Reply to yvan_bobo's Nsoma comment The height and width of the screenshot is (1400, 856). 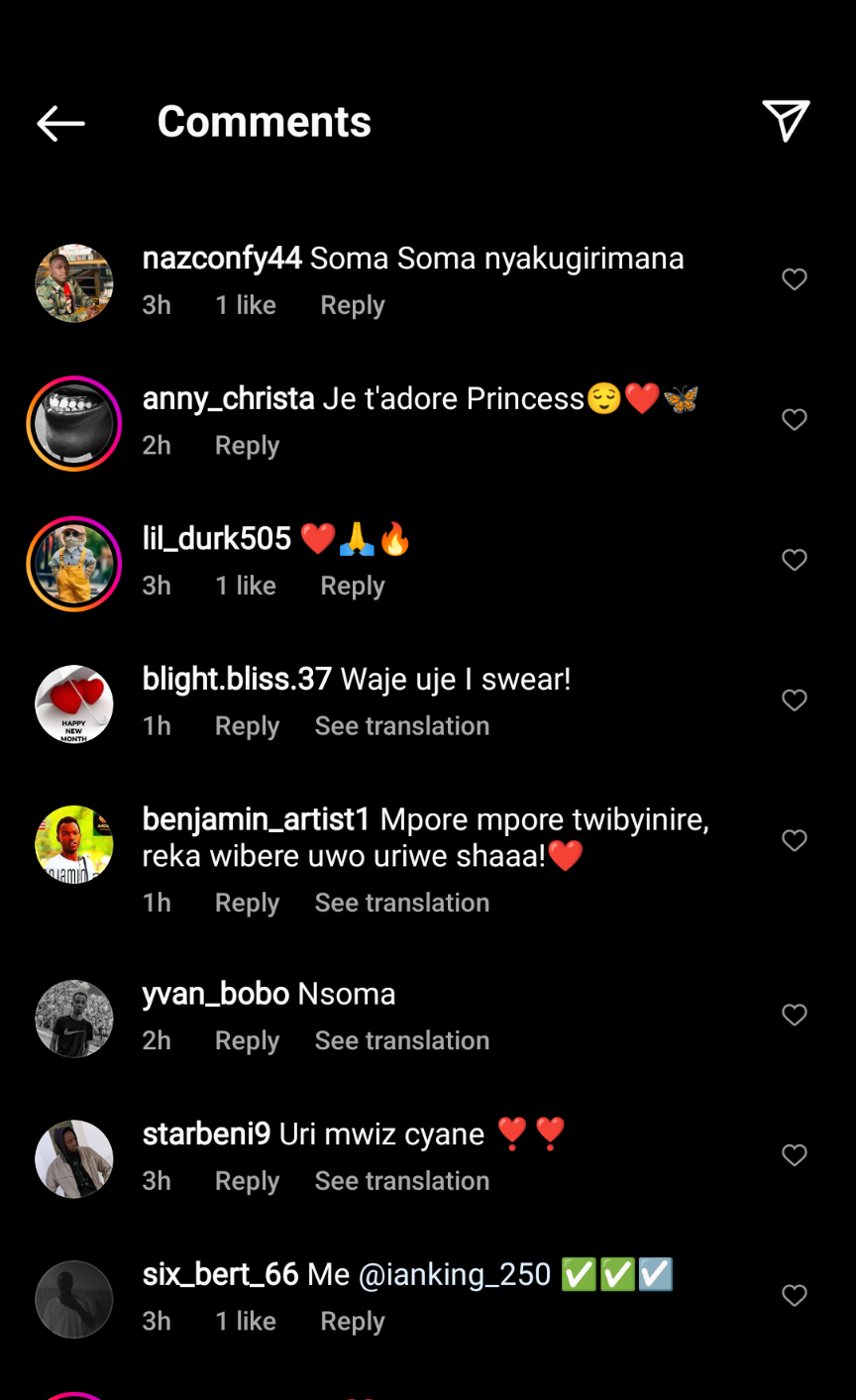(x=247, y=1040)
